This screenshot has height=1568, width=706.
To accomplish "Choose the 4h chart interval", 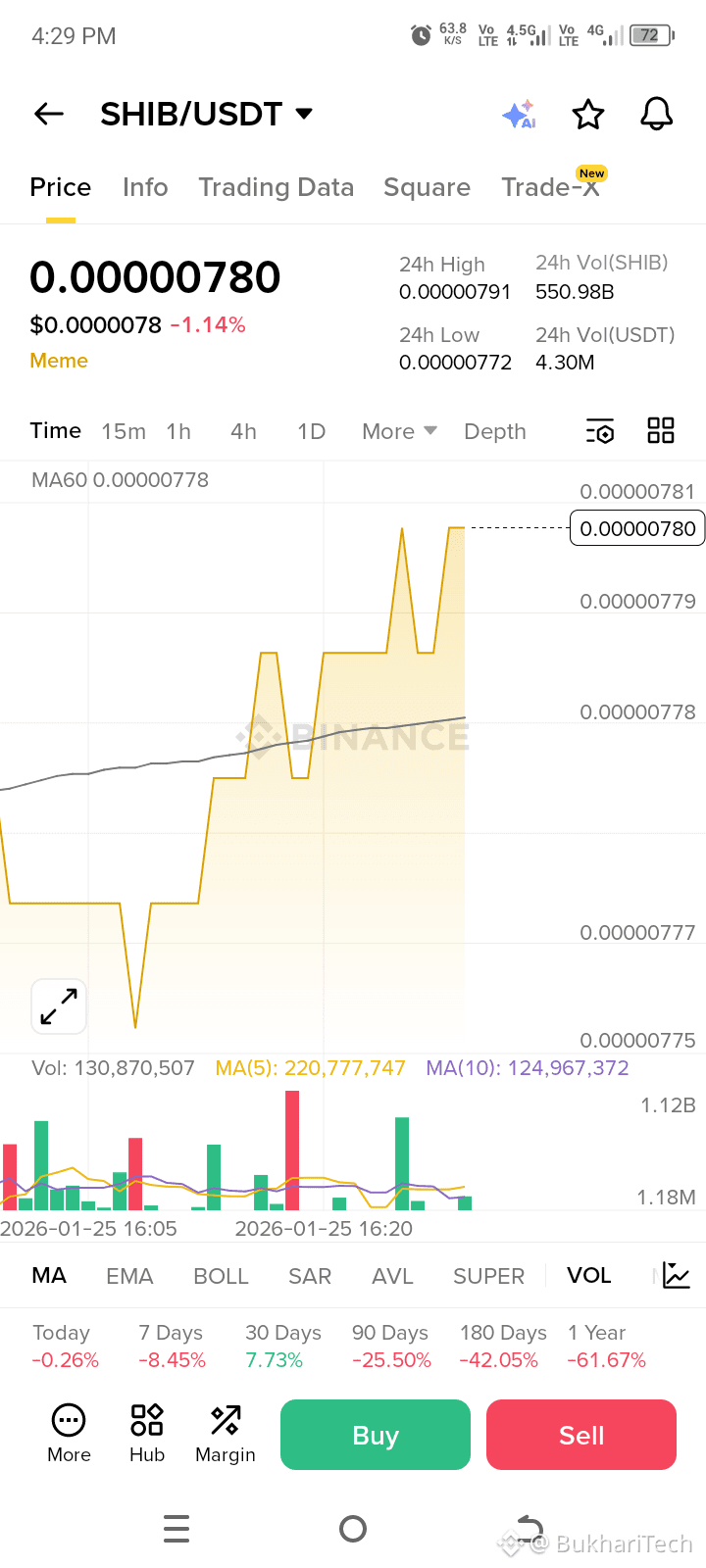I will (x=243, y=431).
